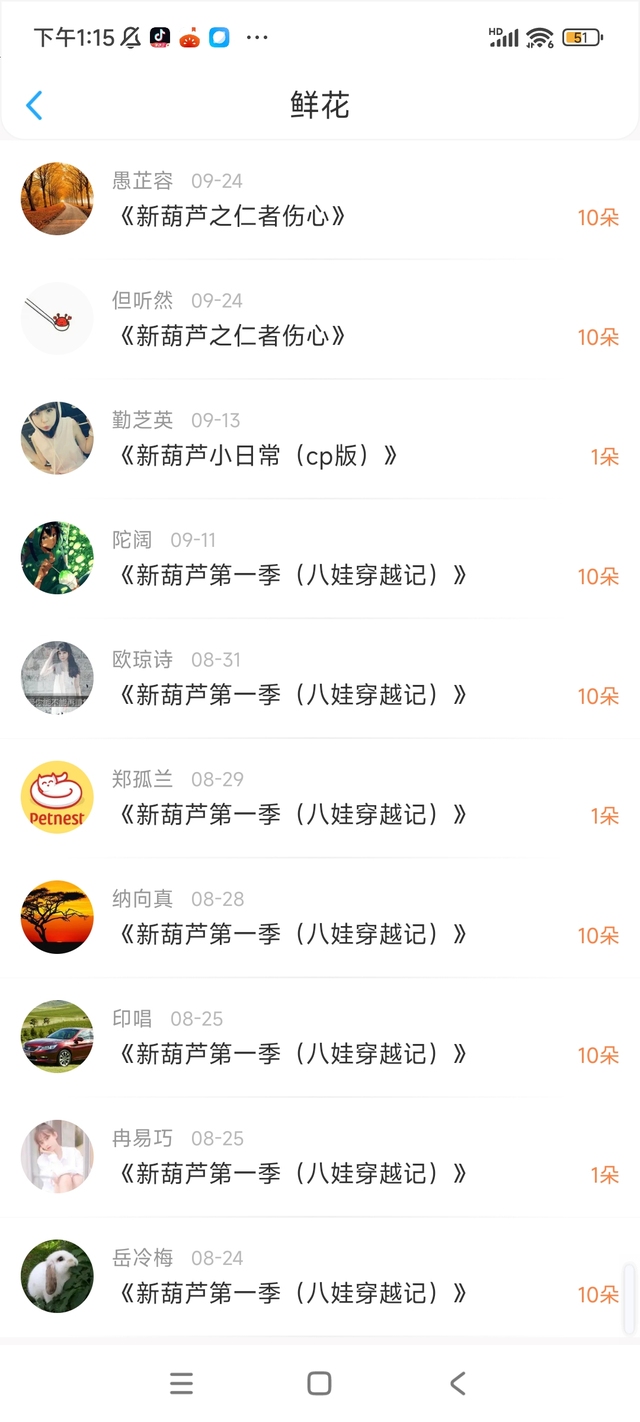Open 但听然's flower record
Viewport: 640px width, 1422px height.
(320, 320)
